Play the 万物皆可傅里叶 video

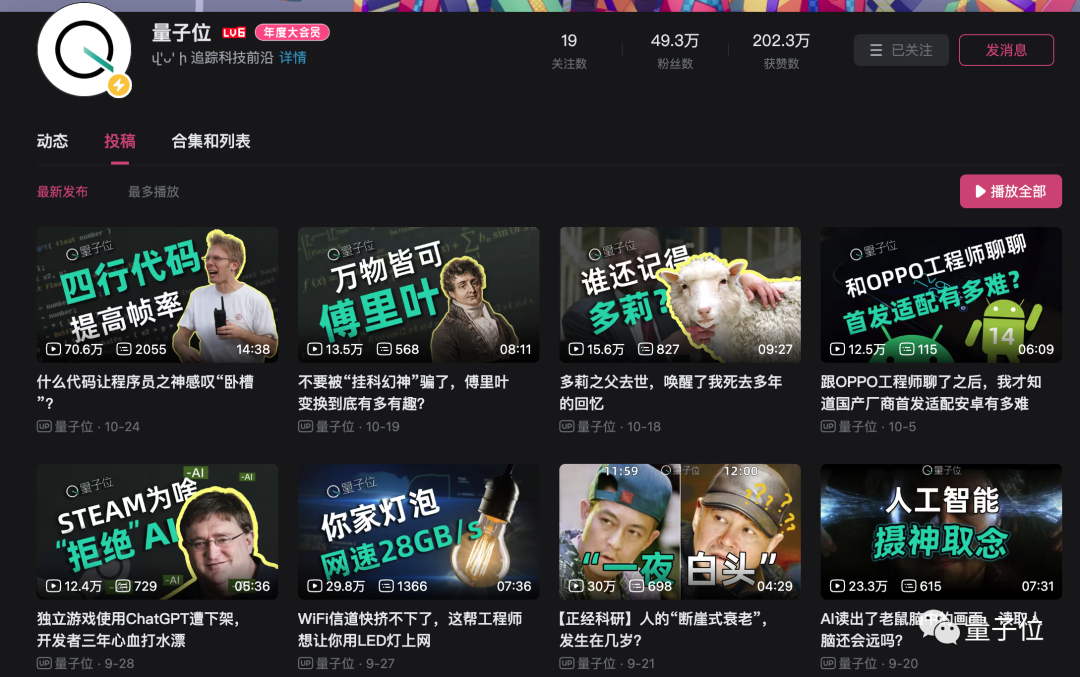418,294
